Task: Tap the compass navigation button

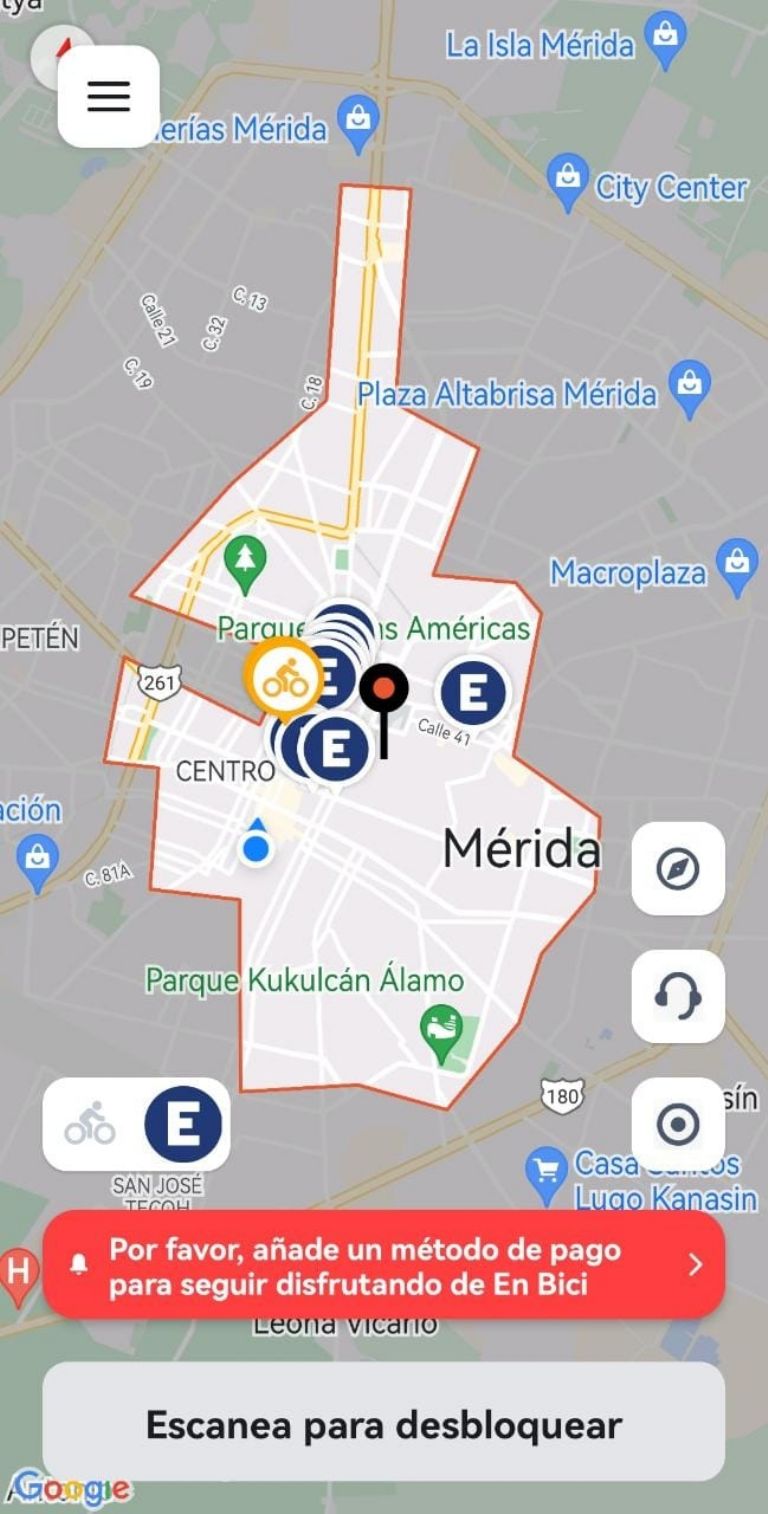Action: point(677,869)
